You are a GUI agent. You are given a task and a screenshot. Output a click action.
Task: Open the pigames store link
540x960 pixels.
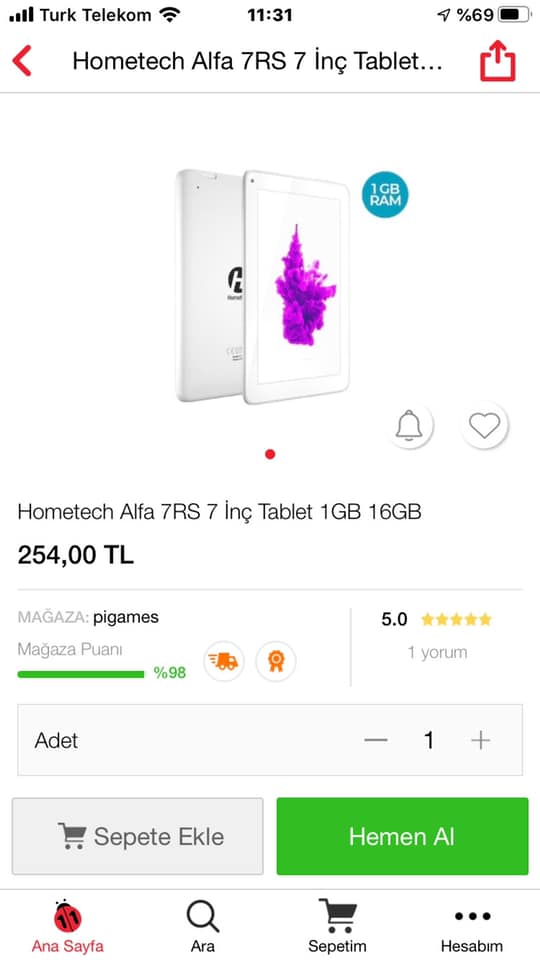[126, 617]
